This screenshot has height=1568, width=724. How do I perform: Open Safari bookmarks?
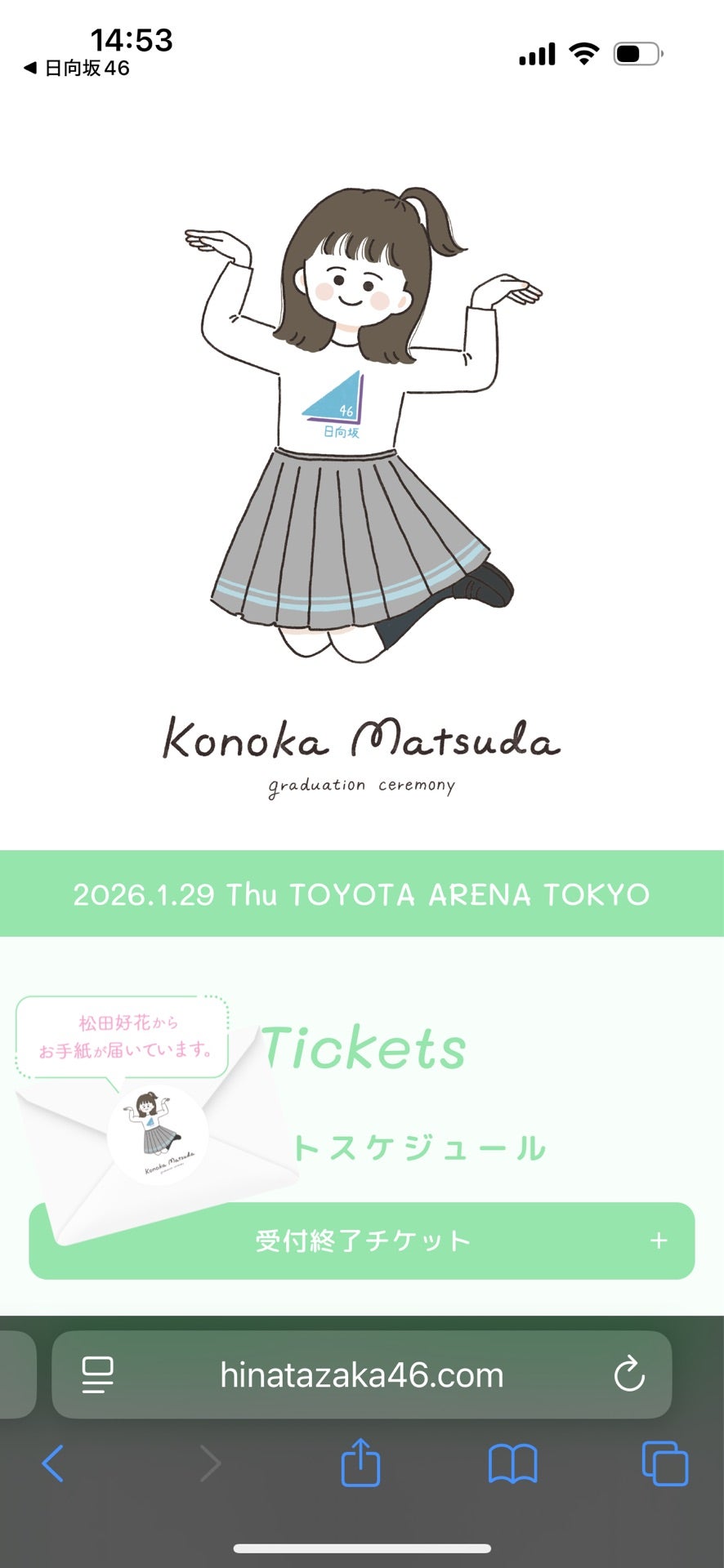[x=512, y=1463]
